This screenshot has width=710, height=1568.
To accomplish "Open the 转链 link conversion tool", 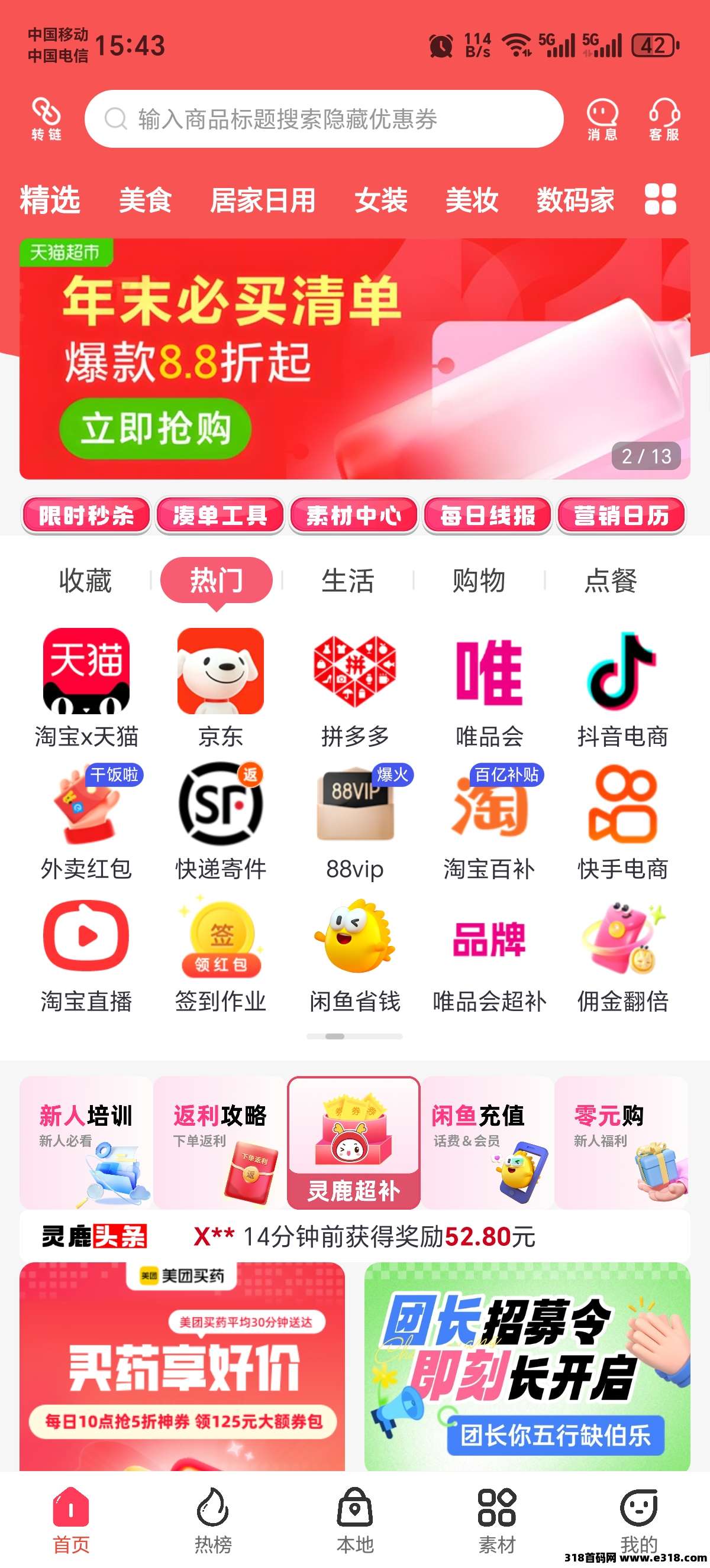I will pos(46,118).
